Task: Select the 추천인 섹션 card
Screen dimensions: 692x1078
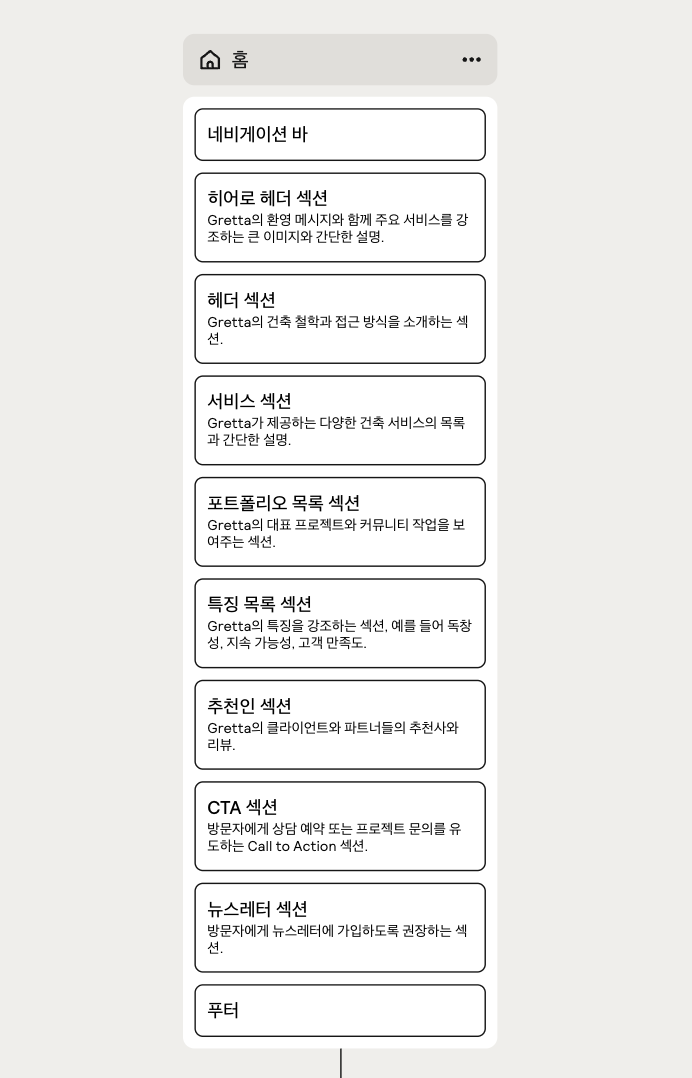Action: click(340, 725)
